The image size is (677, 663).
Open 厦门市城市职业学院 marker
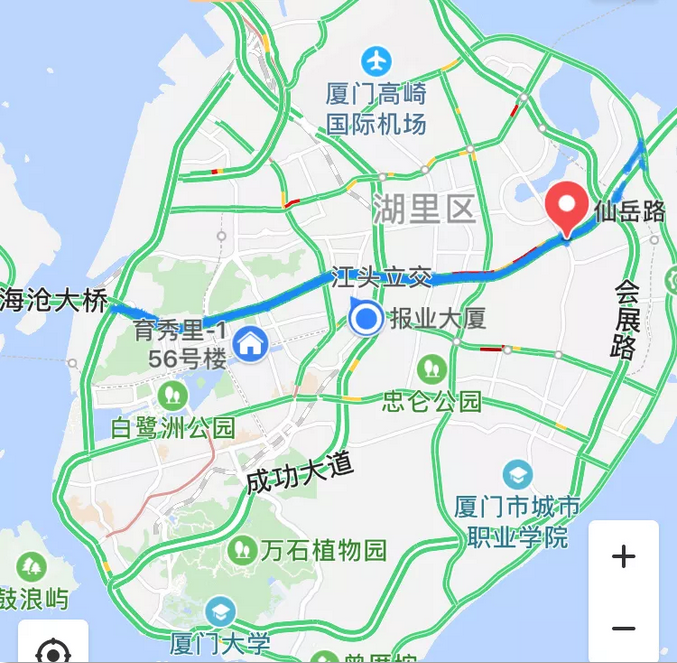[518, 474]
